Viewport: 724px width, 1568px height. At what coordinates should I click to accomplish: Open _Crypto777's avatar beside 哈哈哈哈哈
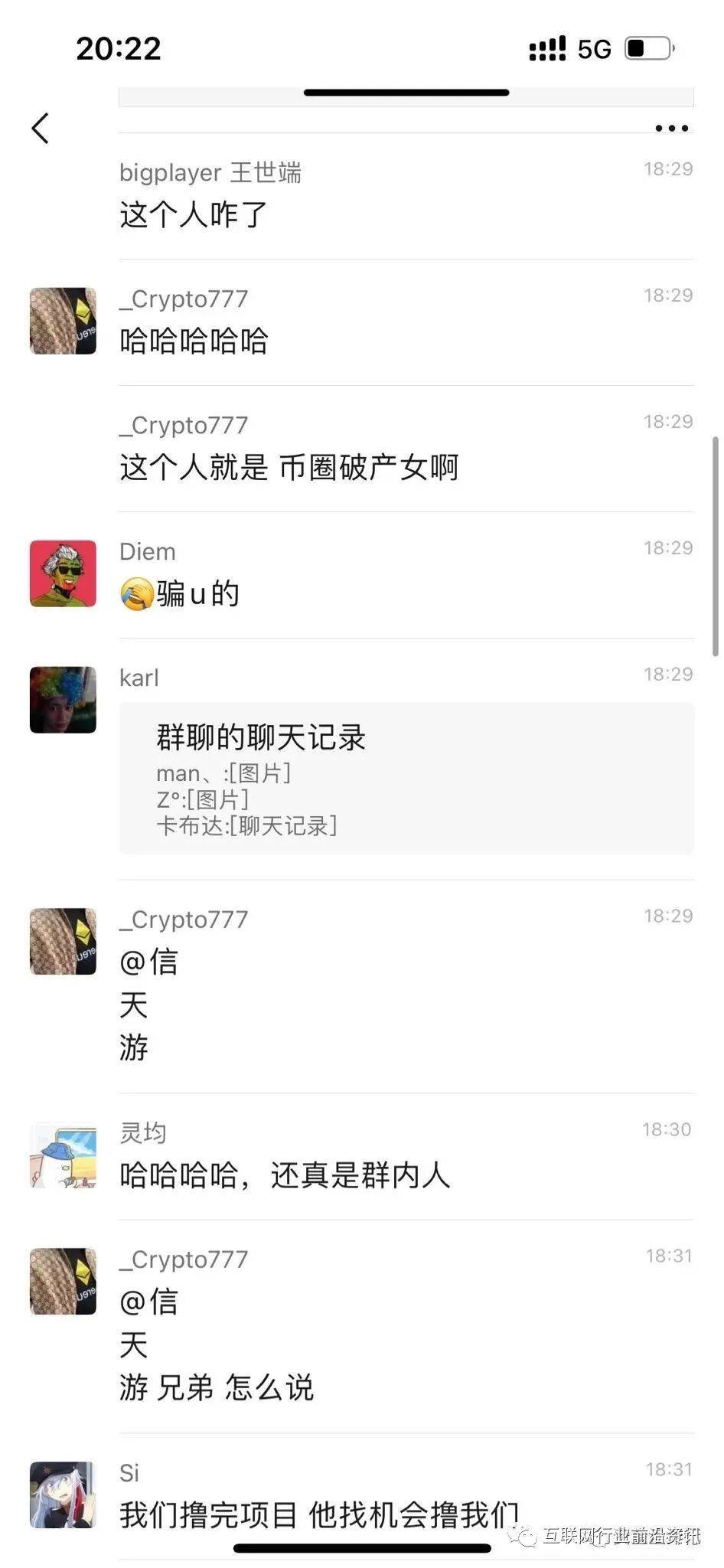pyautogui.click(x=63, y=321)
